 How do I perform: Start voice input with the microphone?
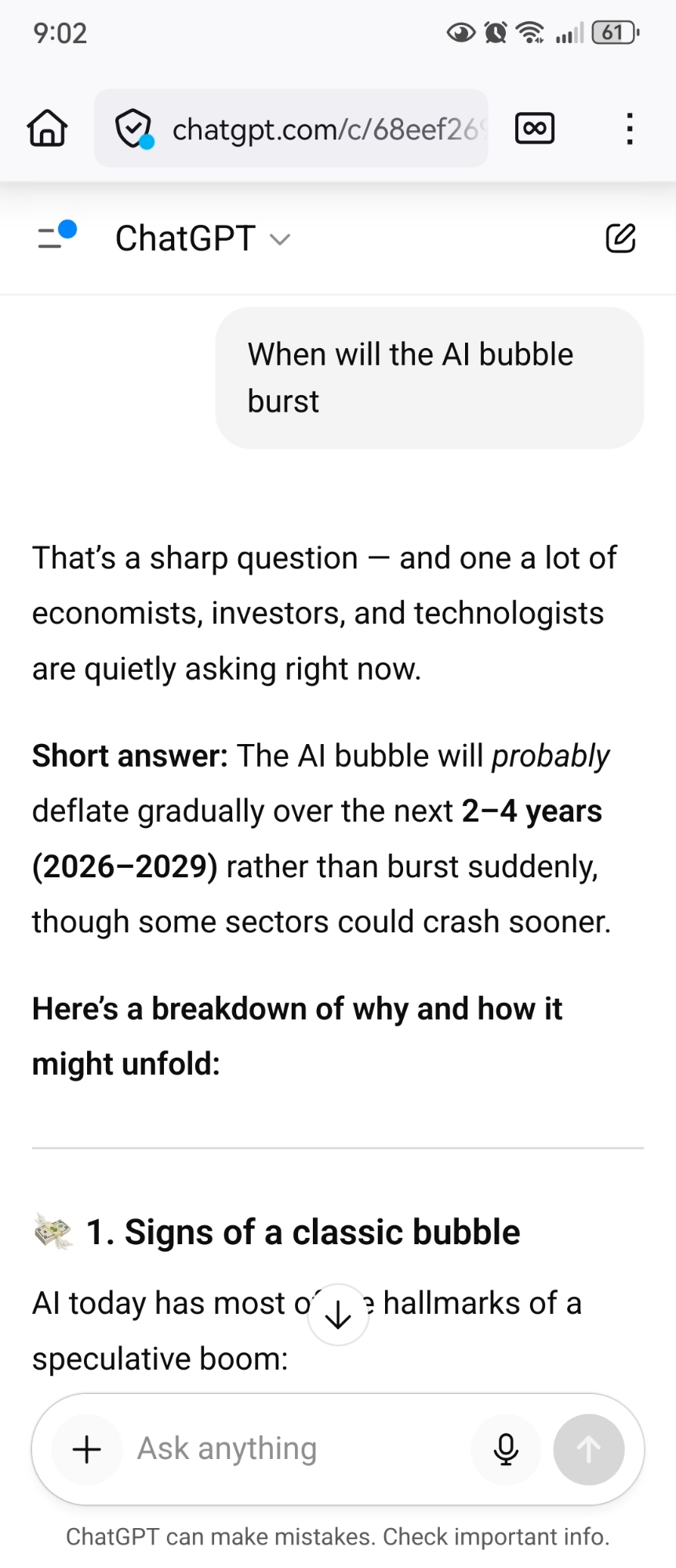click(x=506, y=1449)
